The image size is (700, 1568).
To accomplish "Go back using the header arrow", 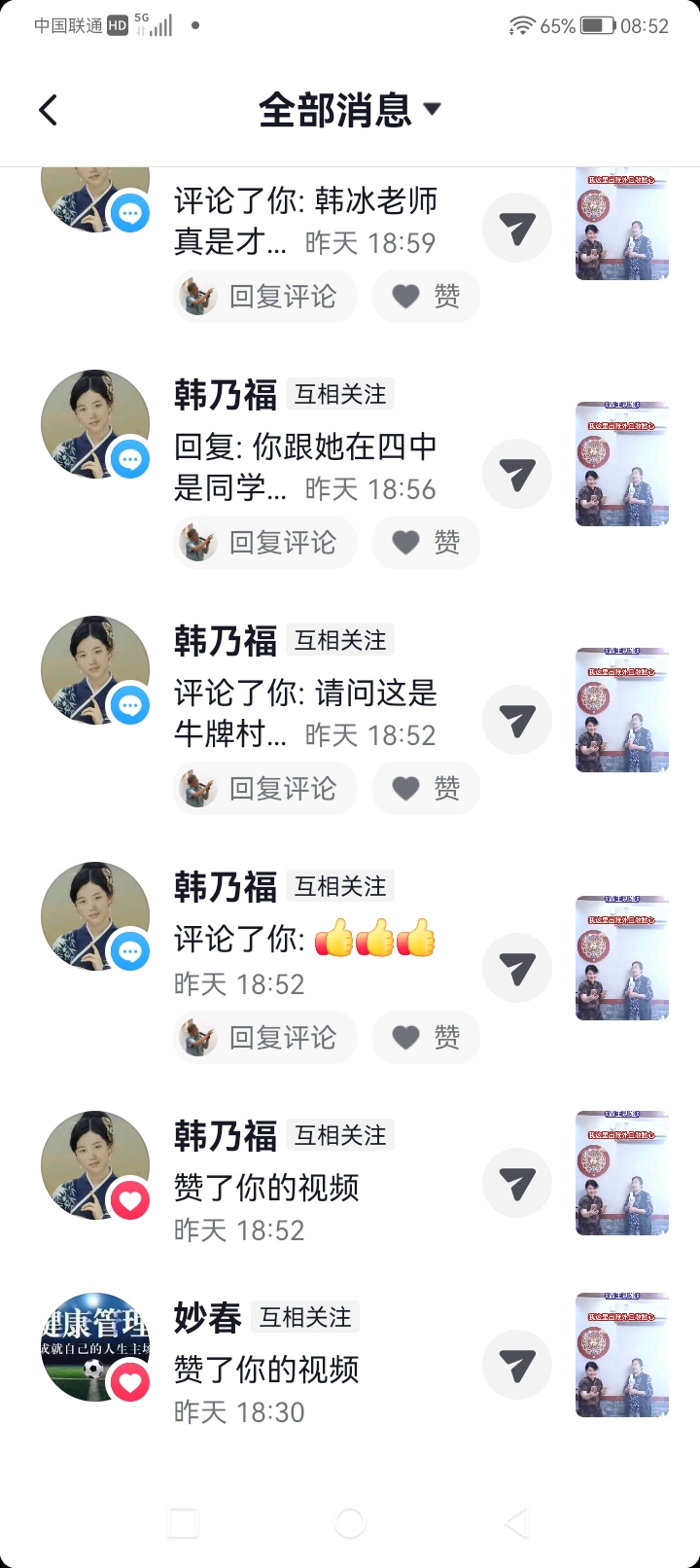I will click(49, 110).
